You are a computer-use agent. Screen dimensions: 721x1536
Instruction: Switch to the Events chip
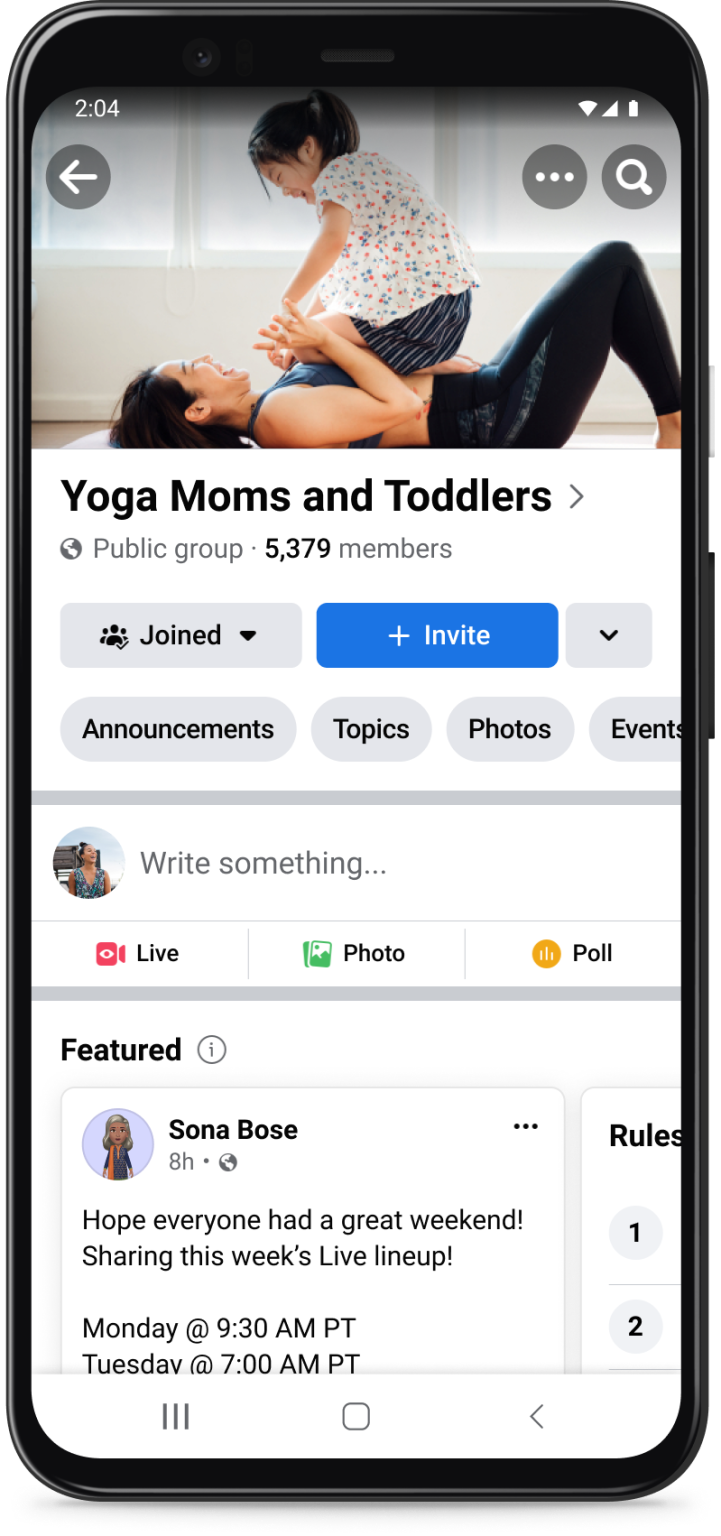640,729
